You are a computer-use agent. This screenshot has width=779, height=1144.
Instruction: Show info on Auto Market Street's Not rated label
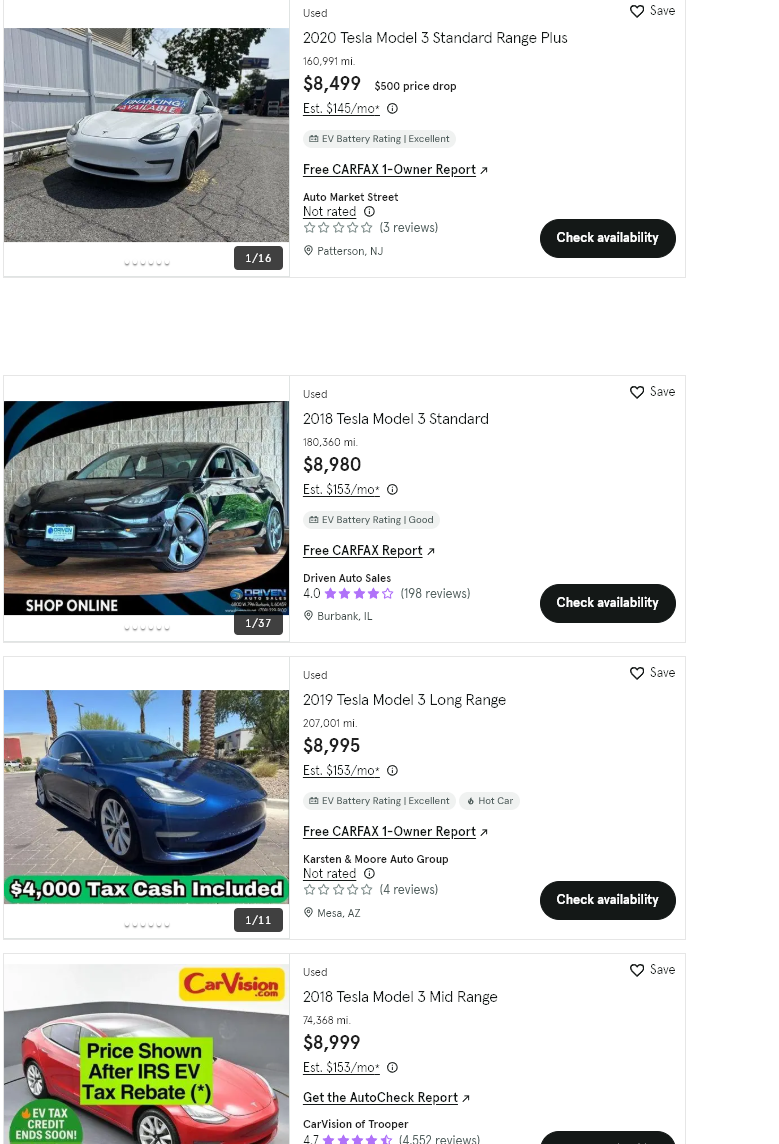click(x=369, y=212)
